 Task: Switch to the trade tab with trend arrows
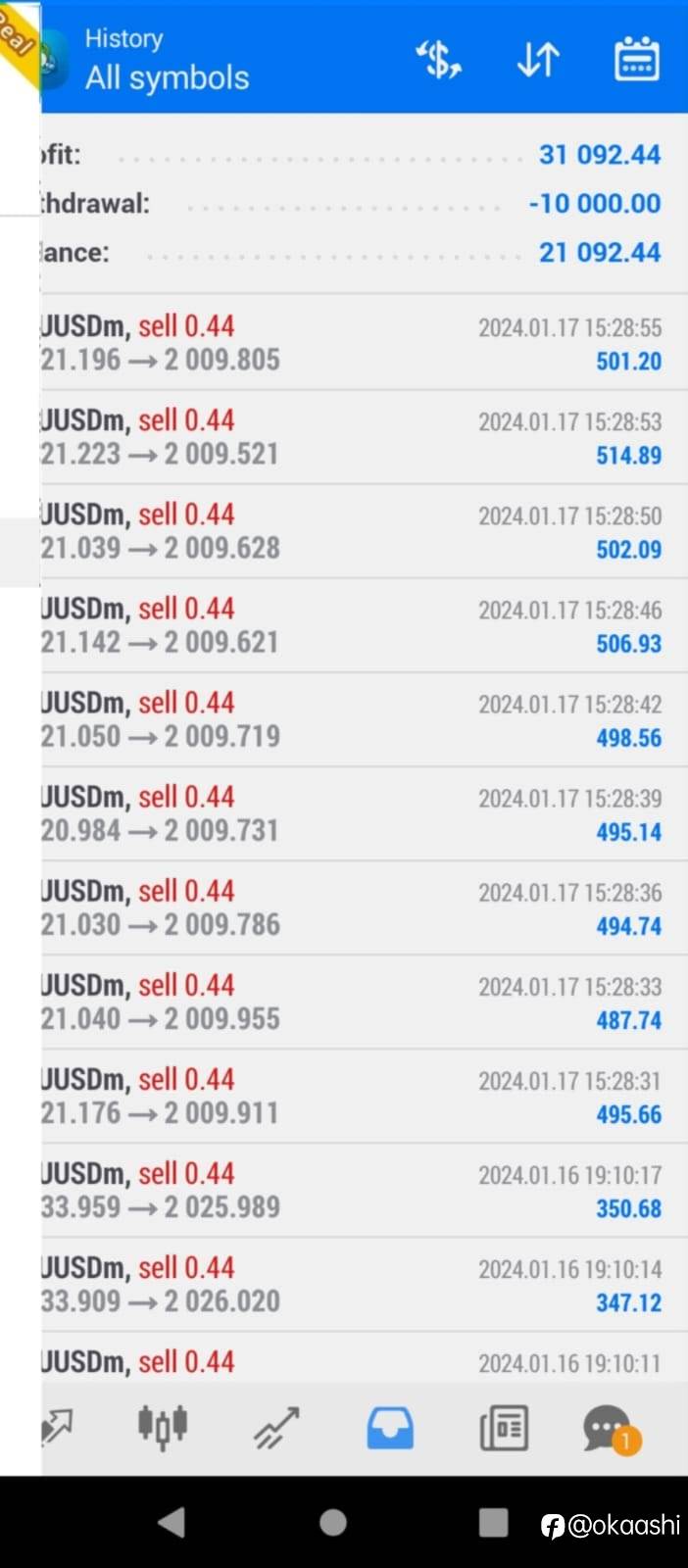[276, 1428]
